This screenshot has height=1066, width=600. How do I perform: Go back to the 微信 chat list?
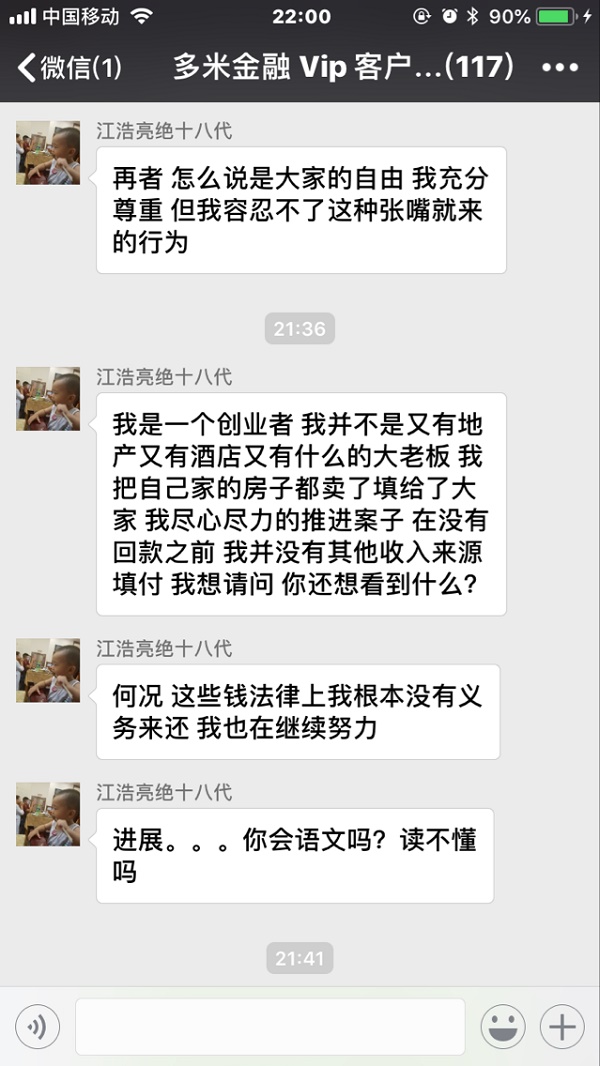click(68, 68)
